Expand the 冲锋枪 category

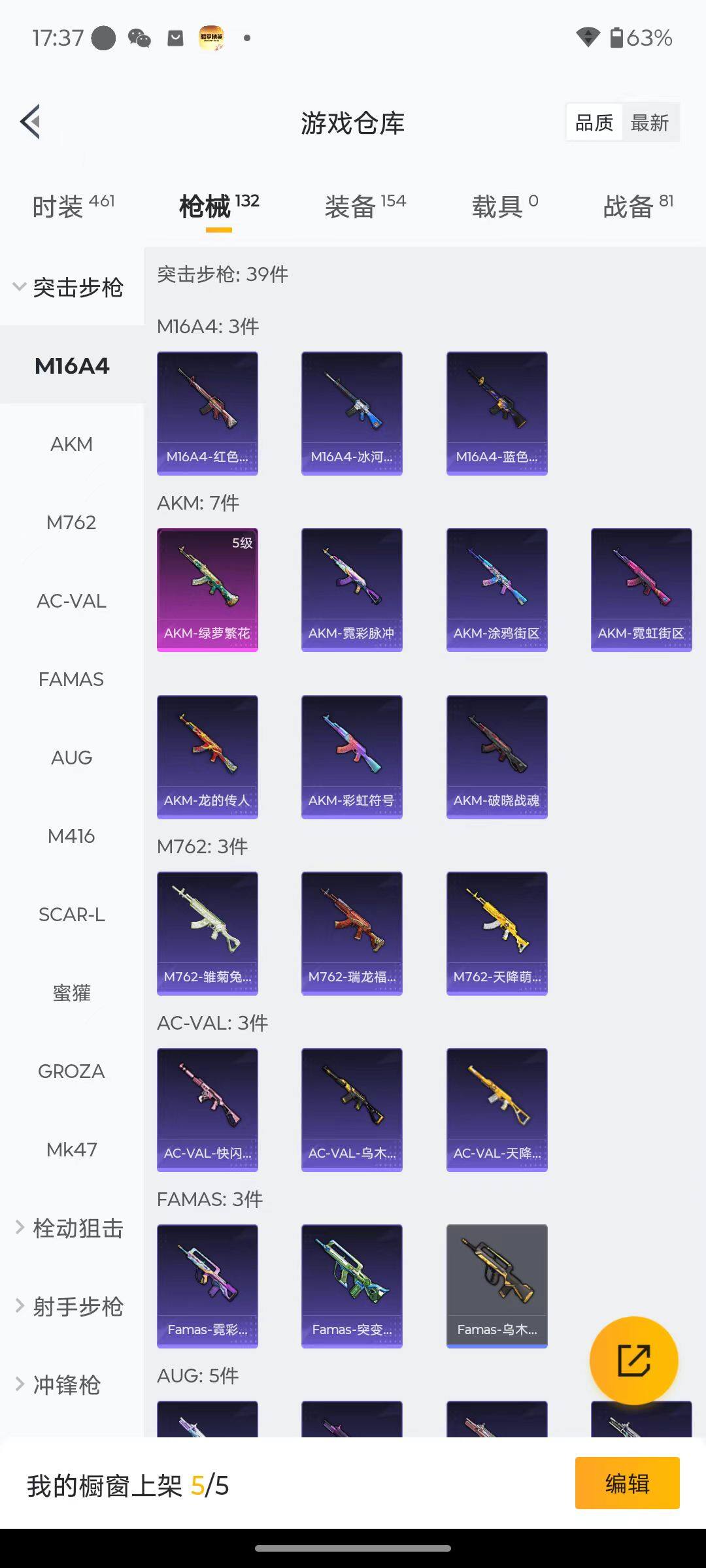[60, 1385]
